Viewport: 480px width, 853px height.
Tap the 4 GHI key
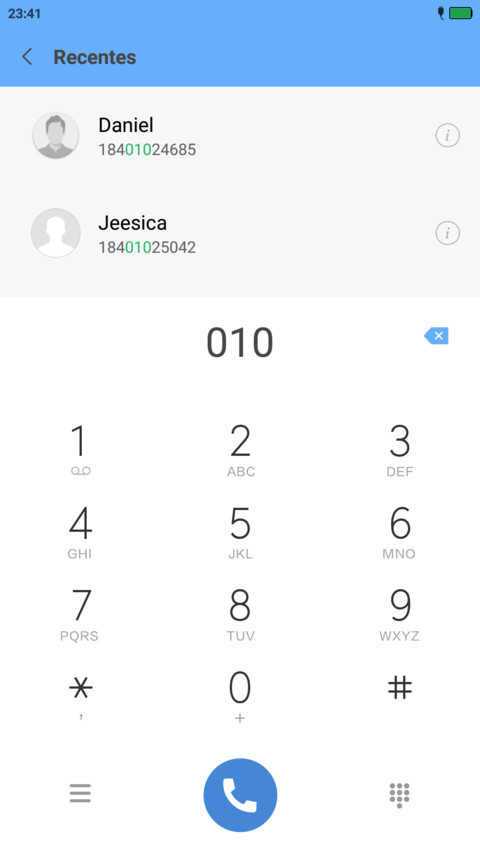click(80, 533)
